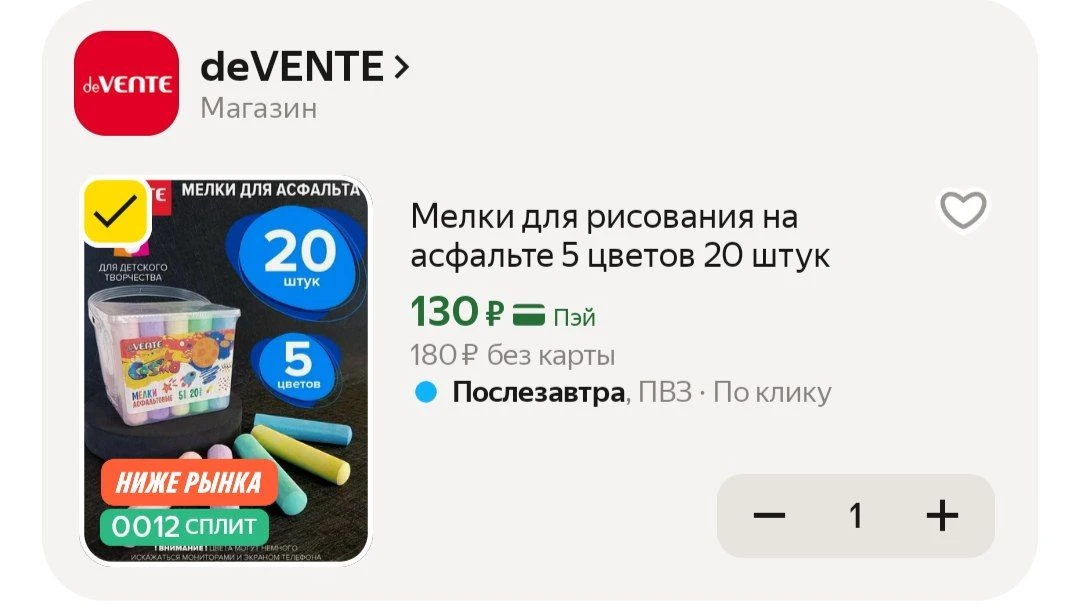Open the deVENTE store page
Image resolution: width=1080 pixels, height=614 pixels.
[x=304, y=67]
